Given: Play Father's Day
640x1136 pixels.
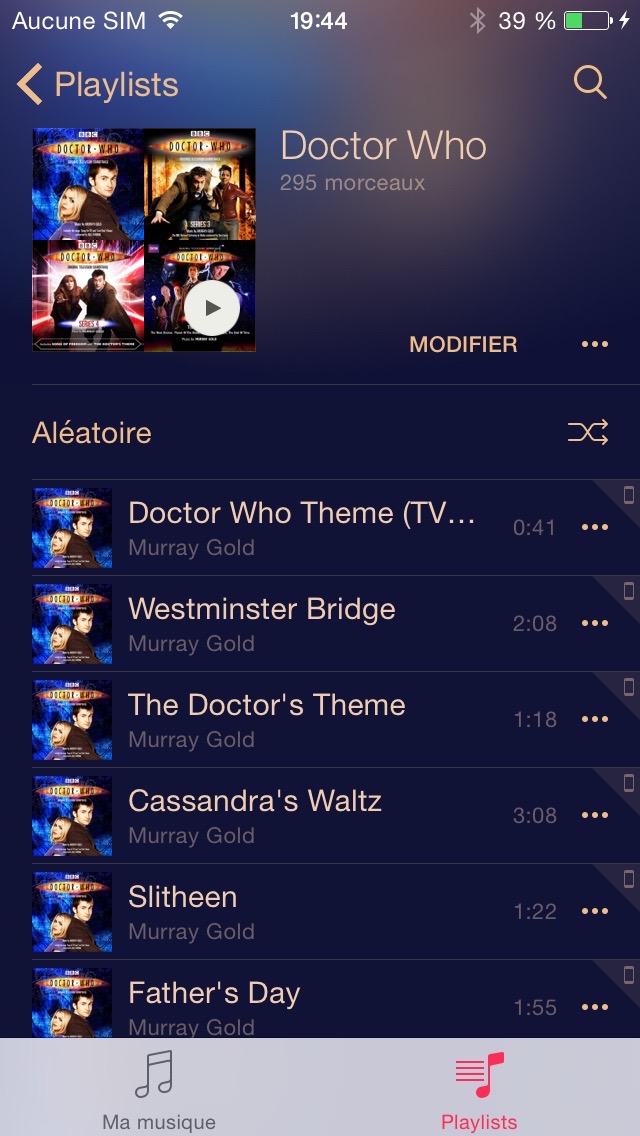Looking at the screenshot, I should click(320, 1000).
